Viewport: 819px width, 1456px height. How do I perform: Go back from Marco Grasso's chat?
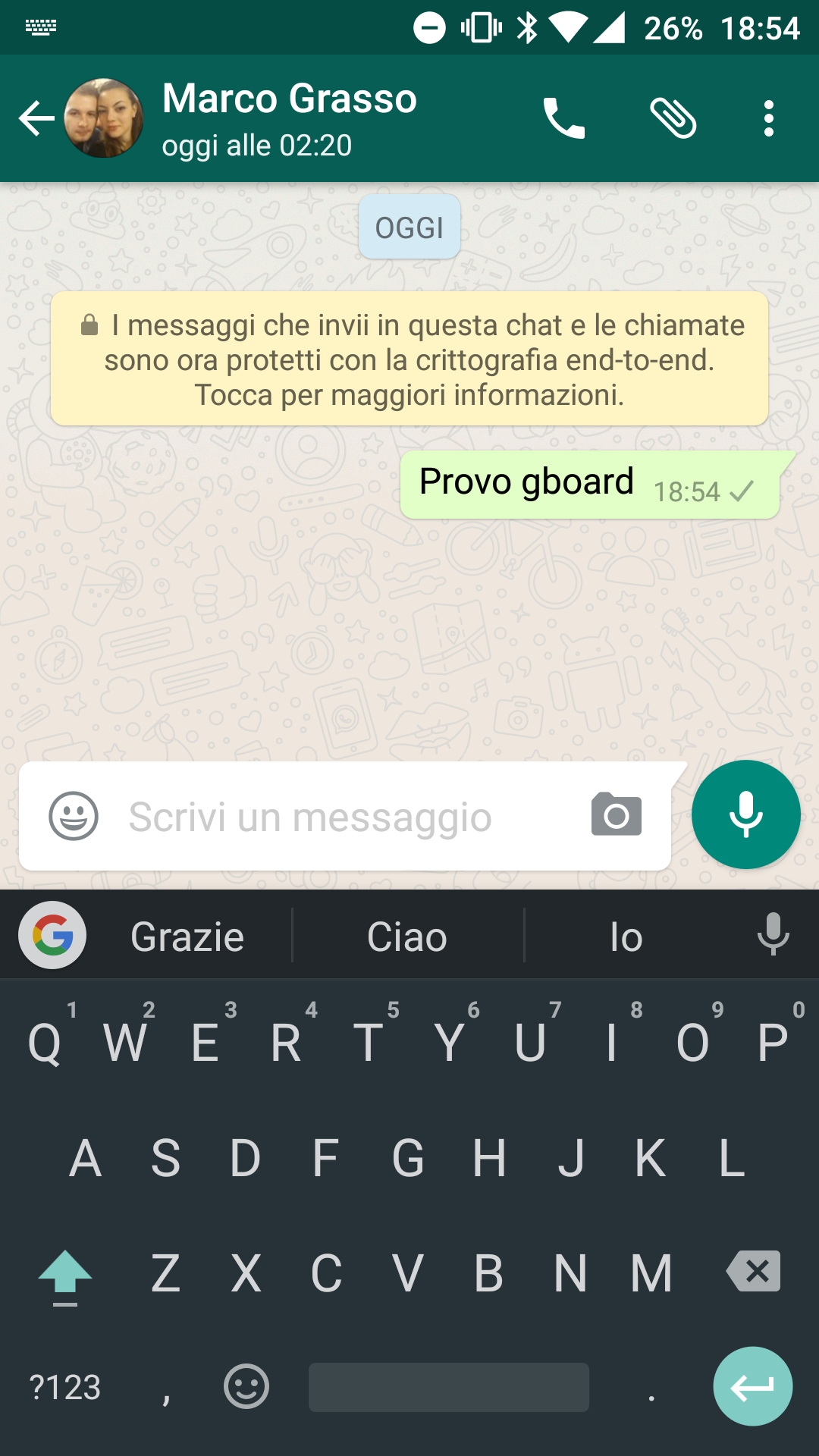tap(36, 118)
